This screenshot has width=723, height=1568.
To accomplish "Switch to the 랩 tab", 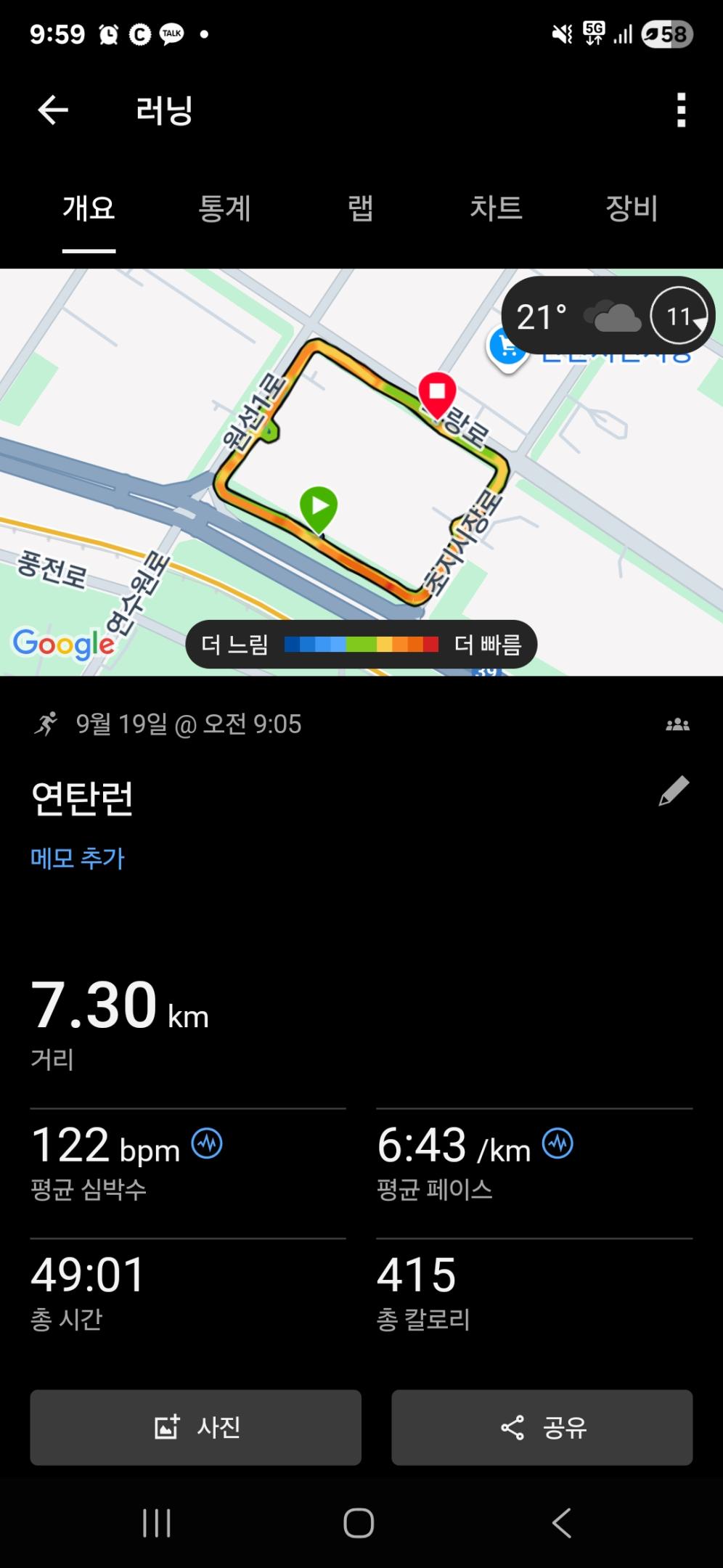I will (360, 209).
